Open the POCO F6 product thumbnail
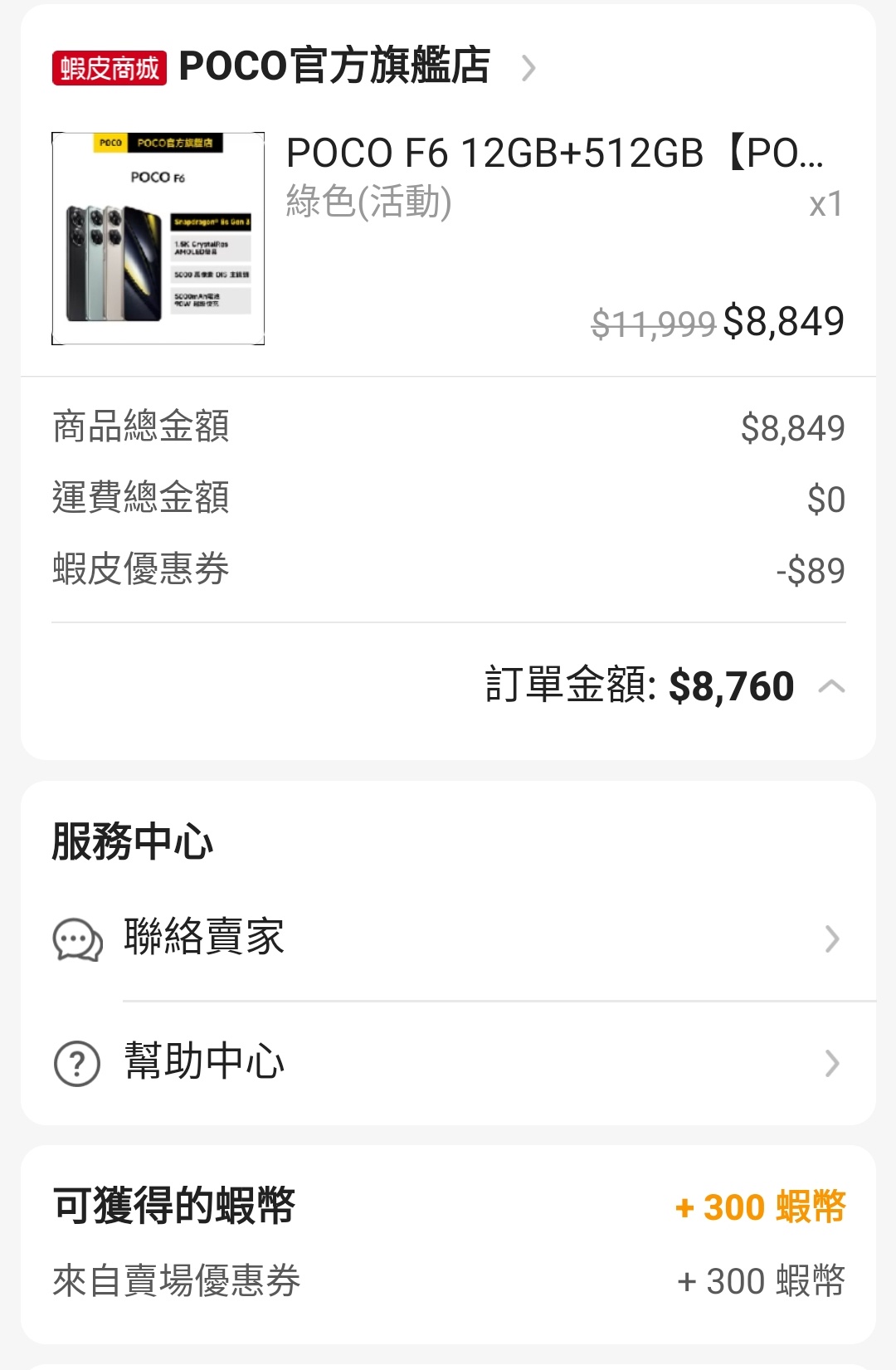This screenshot has height=1370, width=896. coord(158,238)
